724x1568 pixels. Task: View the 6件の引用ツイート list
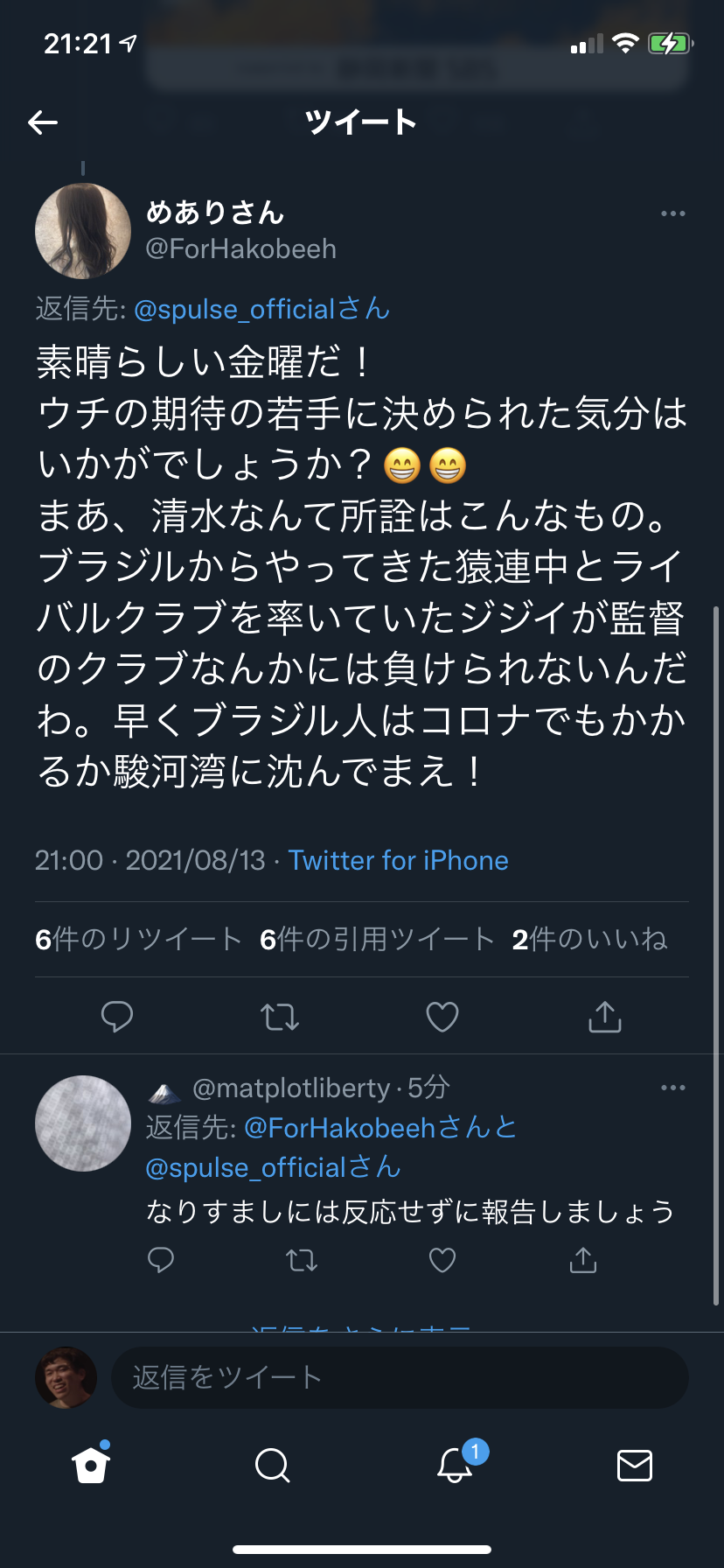(x=377, y=939)
